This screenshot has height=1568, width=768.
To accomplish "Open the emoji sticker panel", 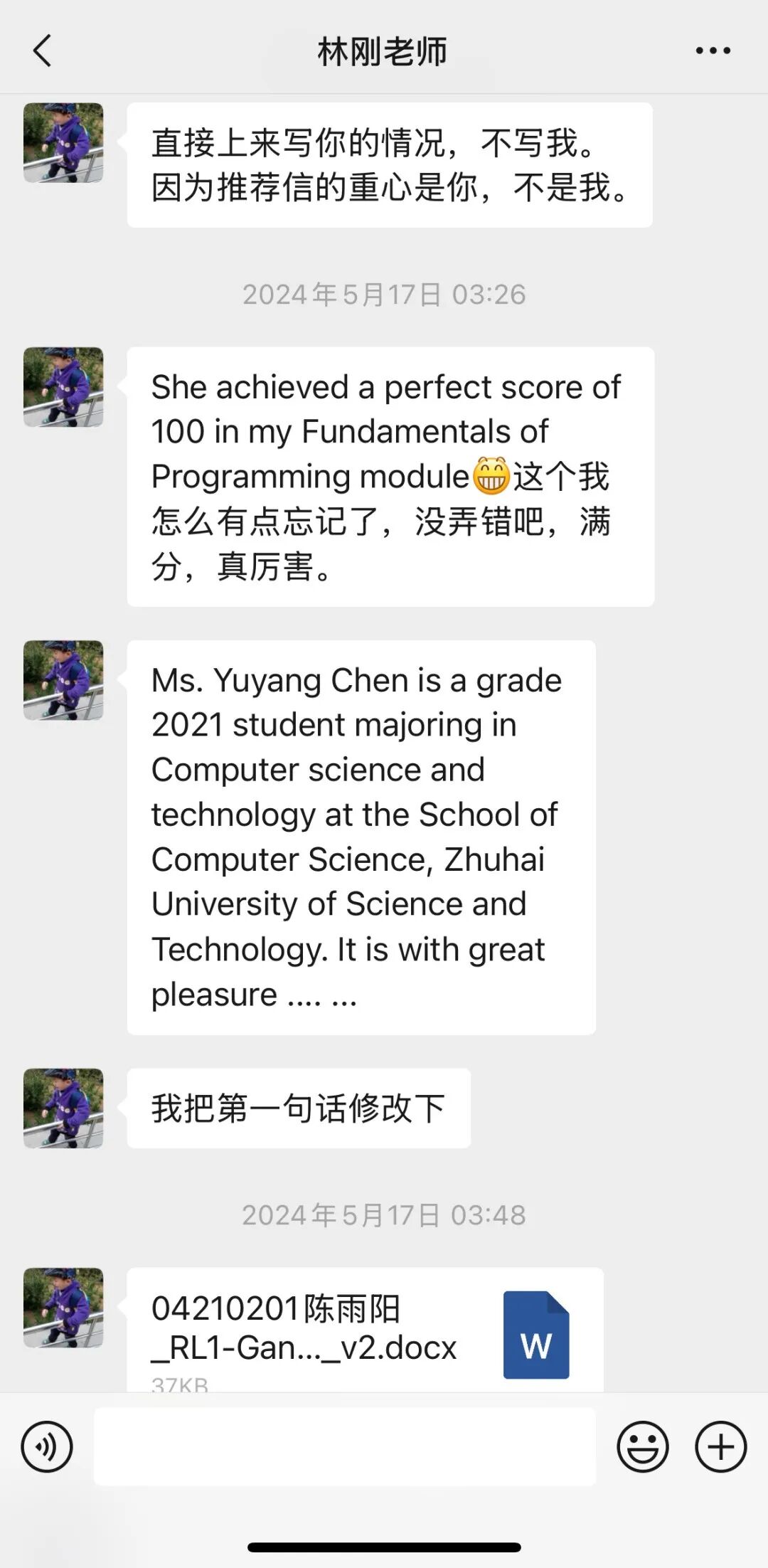I will (642, 1446).
